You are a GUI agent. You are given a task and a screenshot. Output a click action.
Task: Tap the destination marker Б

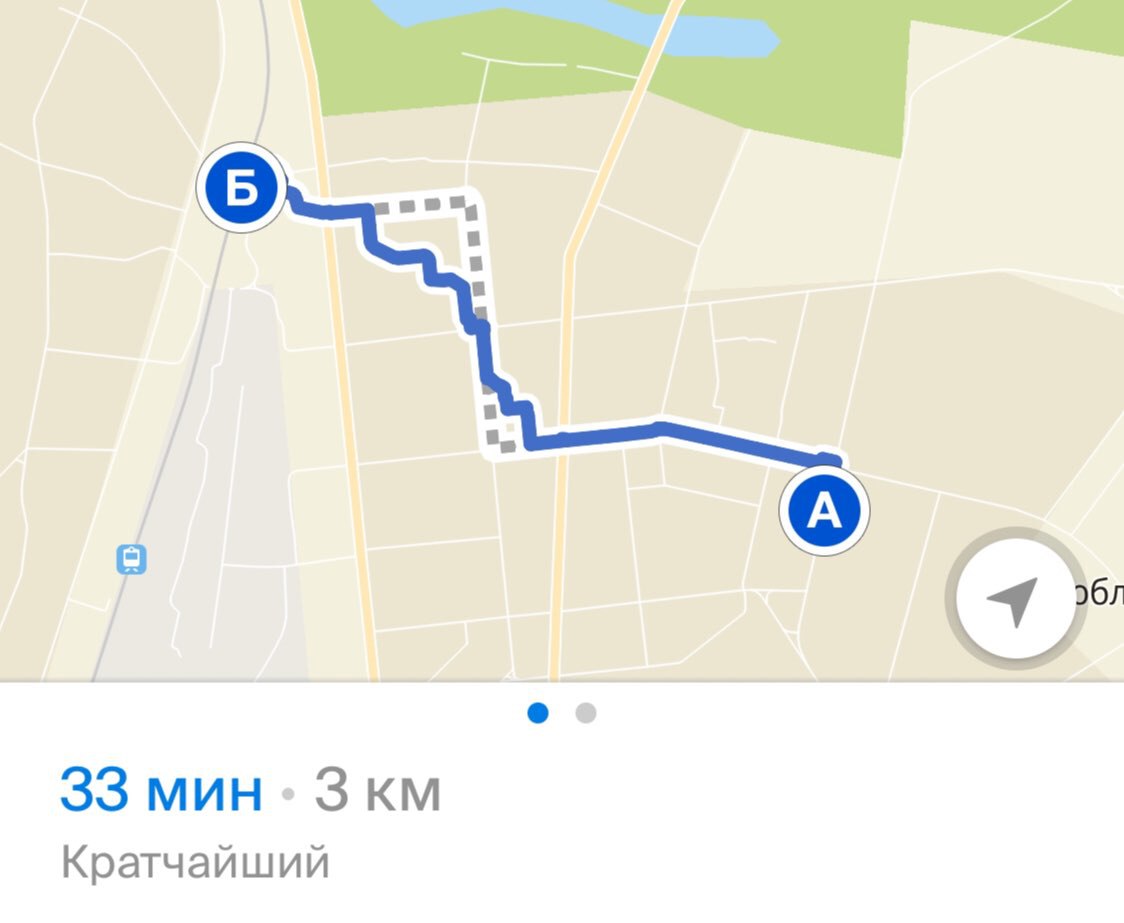(x=242, y=188)
